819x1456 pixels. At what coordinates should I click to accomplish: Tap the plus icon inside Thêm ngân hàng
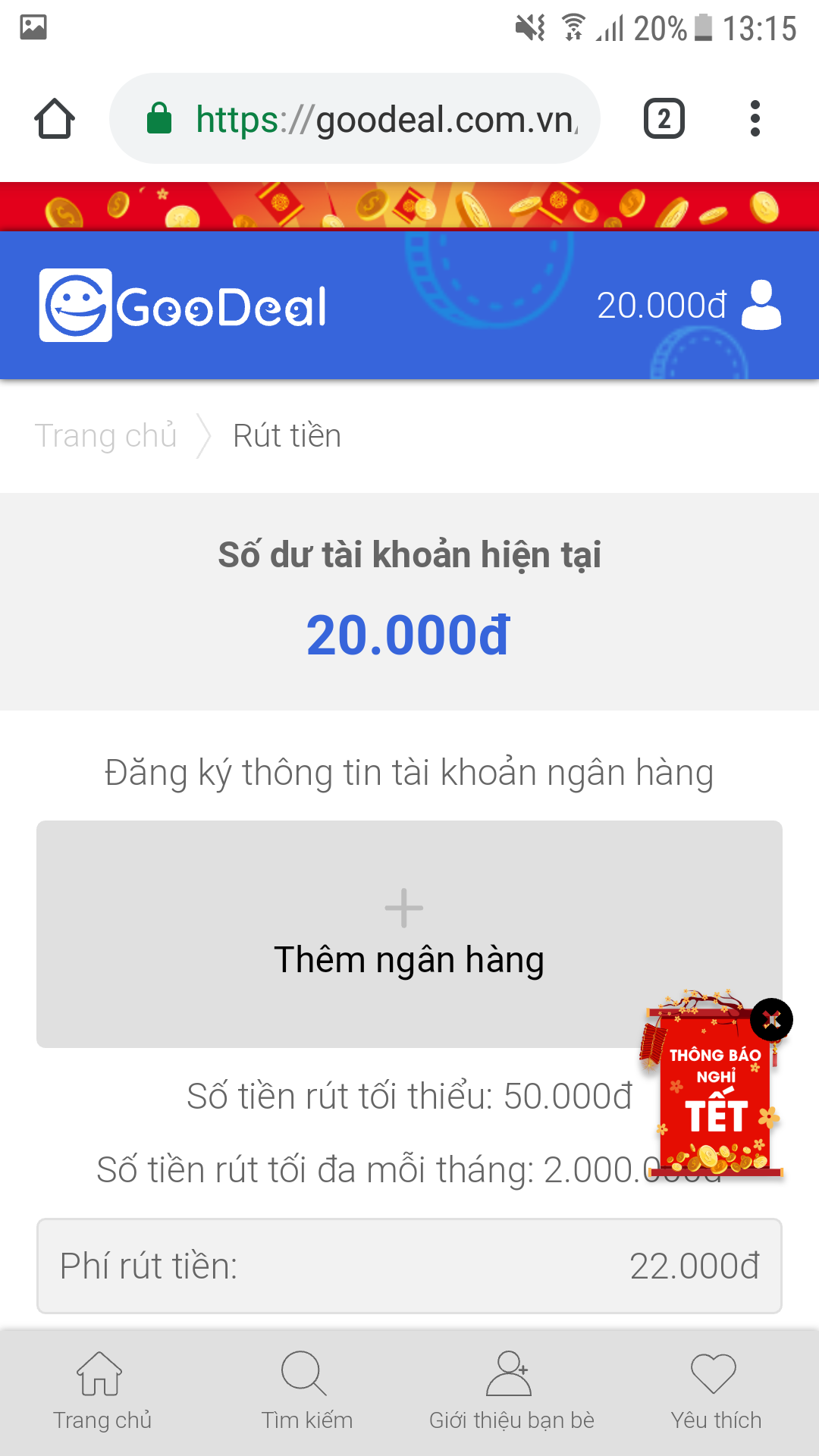click(x=403, y=907)
